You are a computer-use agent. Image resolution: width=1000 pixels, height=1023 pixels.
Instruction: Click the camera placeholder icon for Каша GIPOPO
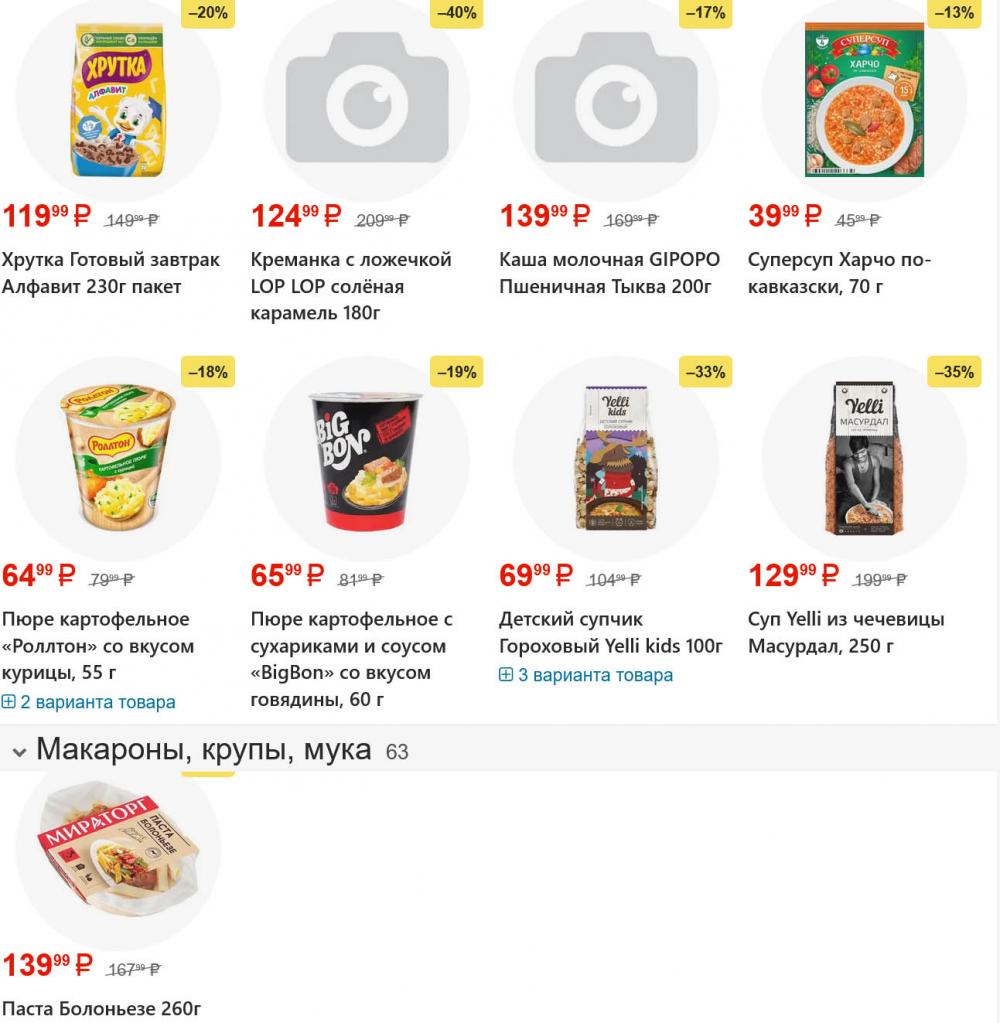[615, 100]
